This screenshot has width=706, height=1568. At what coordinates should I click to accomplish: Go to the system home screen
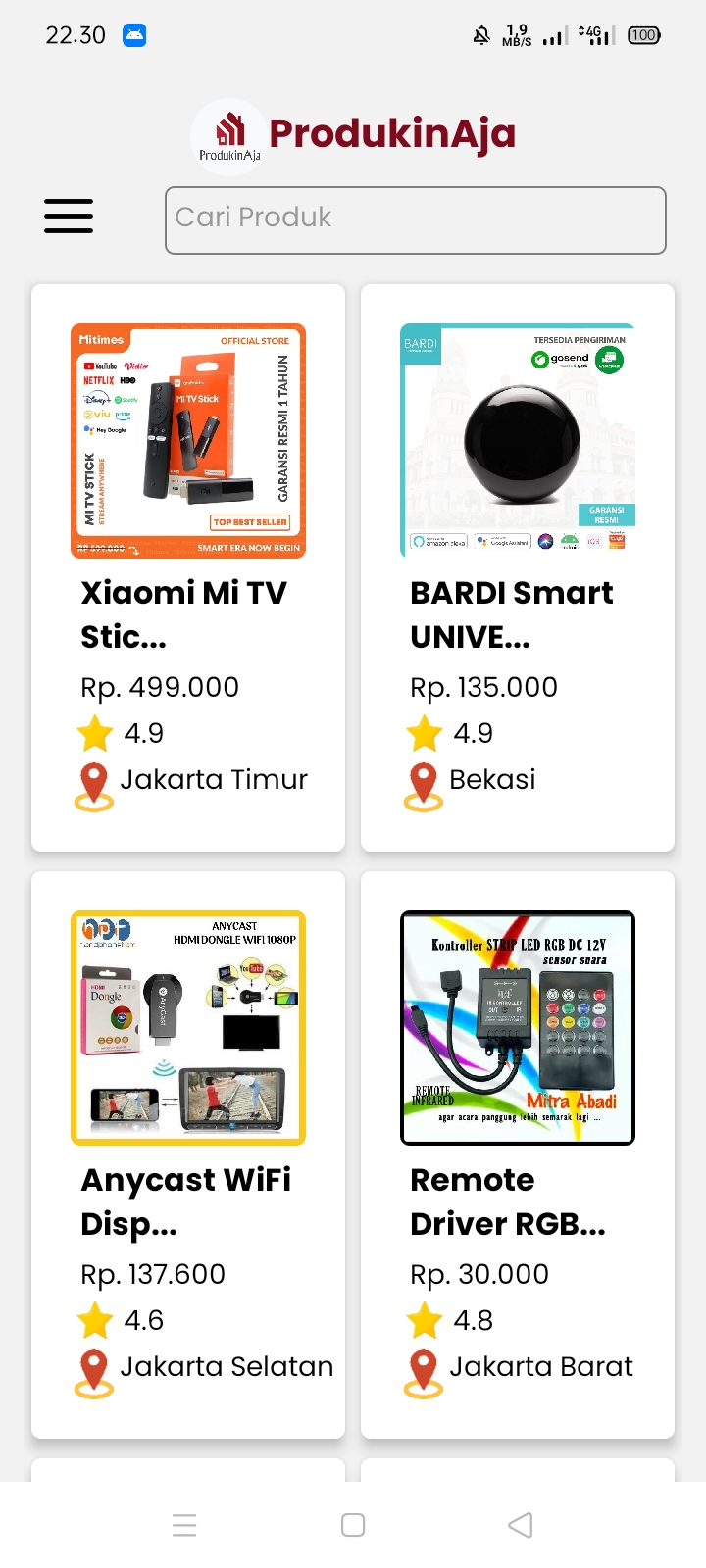pyautogui.click(x=353, y=1525)
